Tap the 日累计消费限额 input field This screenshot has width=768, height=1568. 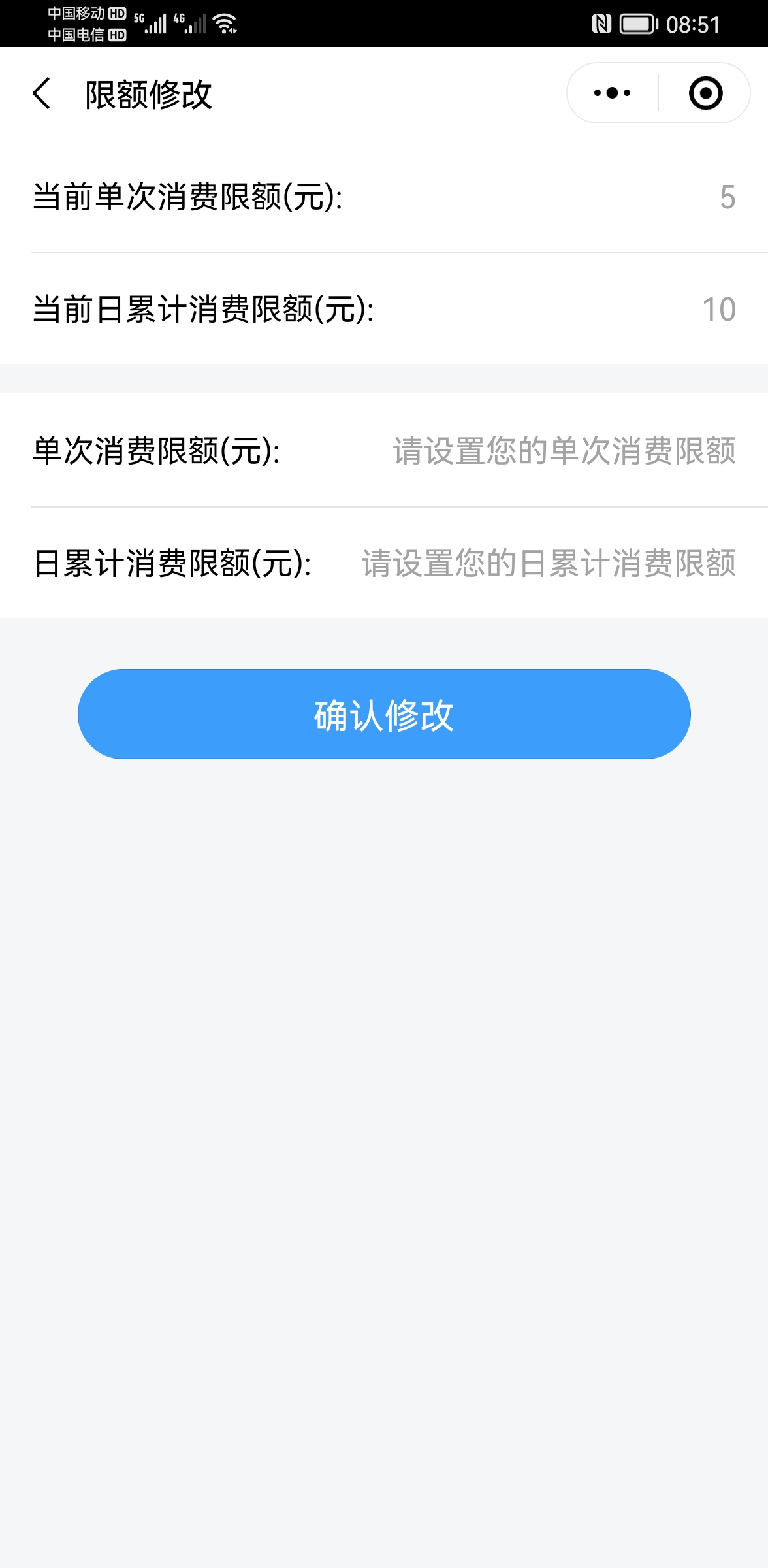coord(549,563)
